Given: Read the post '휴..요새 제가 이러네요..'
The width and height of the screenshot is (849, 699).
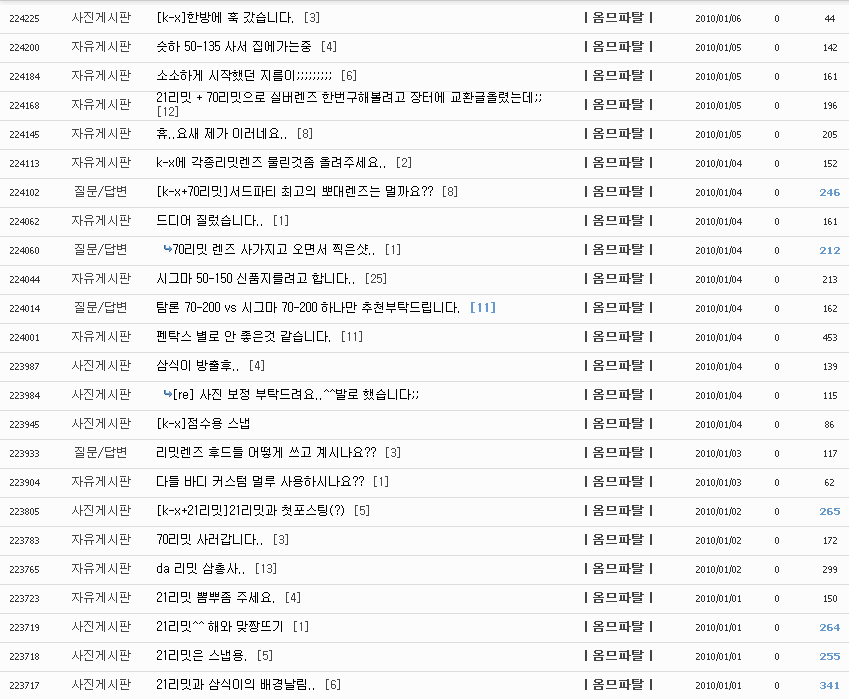Looking at the screenshot, I should (222, 134).
